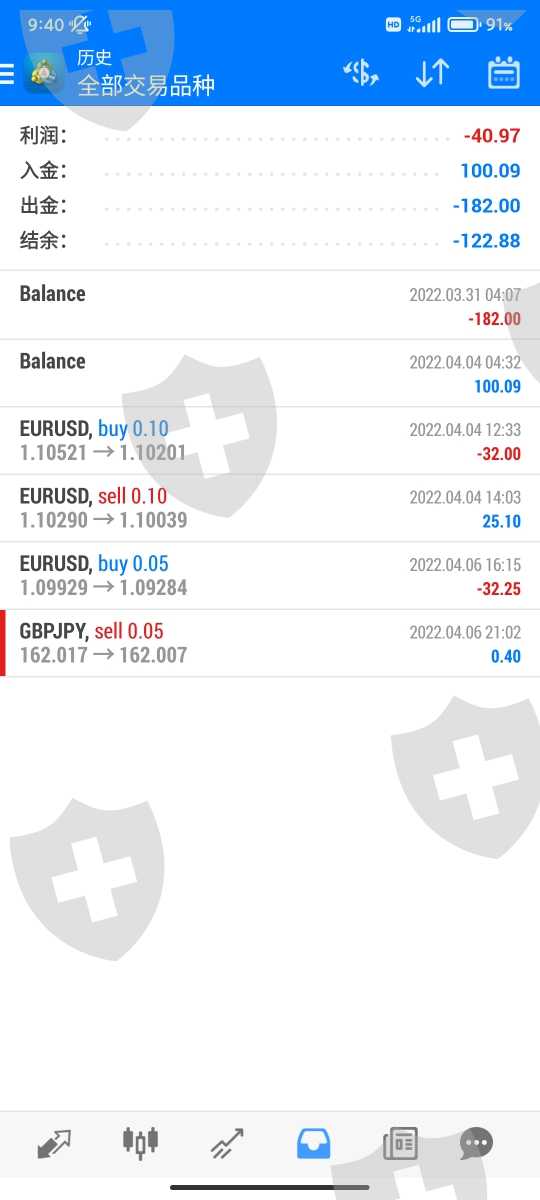Open EURUSD buy 0.05 trade details

click(x=270, y=576)
